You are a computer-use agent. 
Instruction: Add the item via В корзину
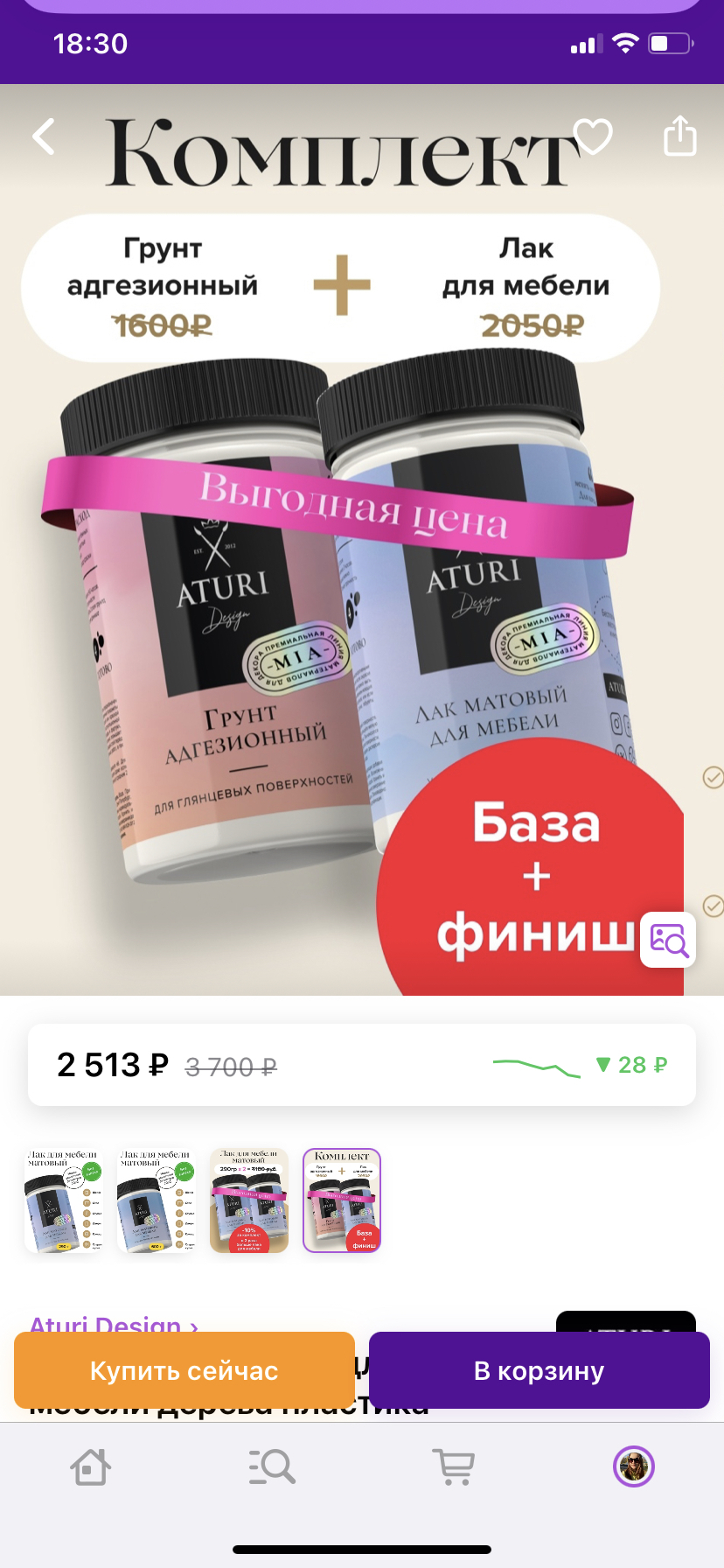pyautogui.click(x=539, y=1370)
